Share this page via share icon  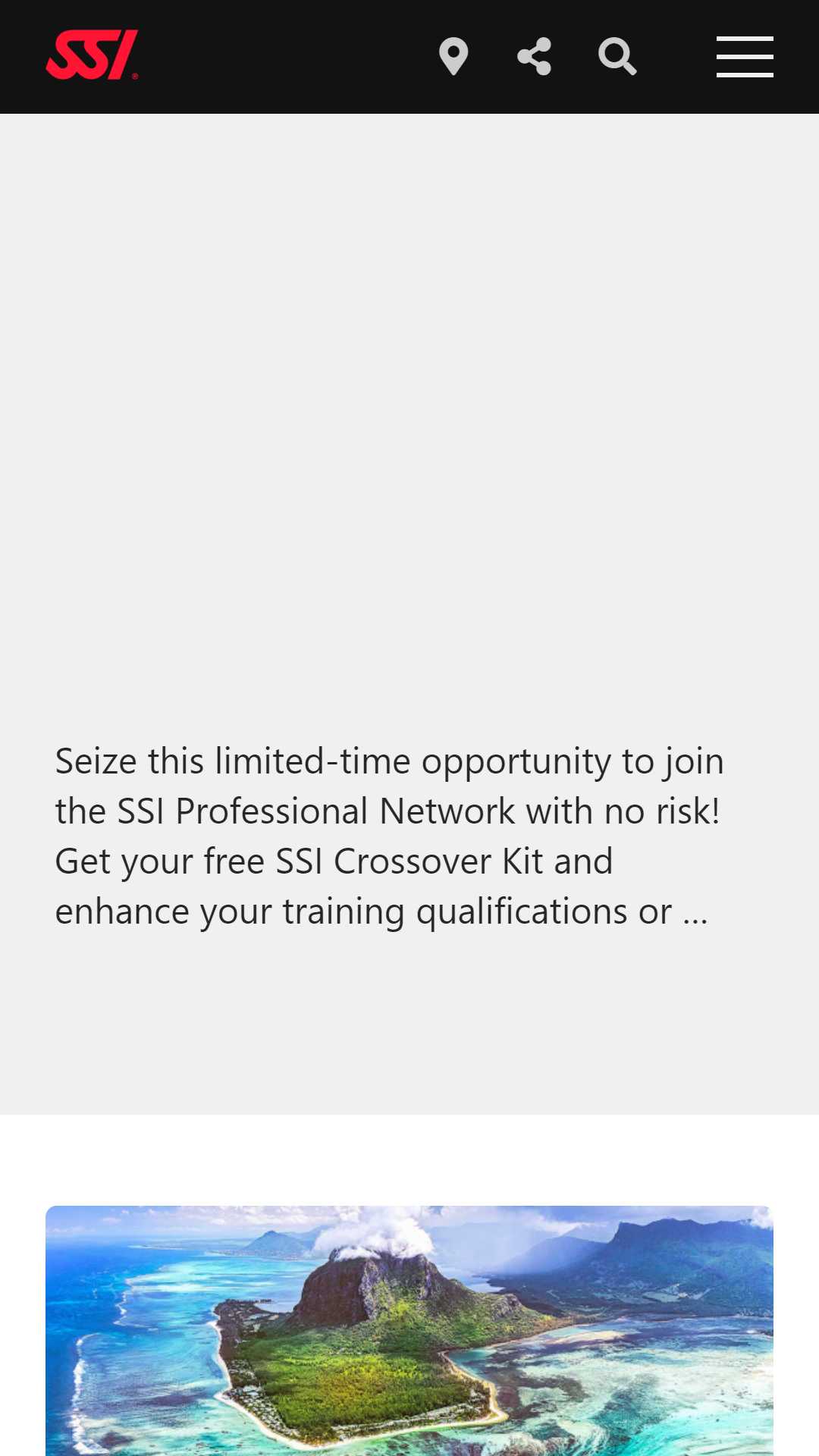534,56
